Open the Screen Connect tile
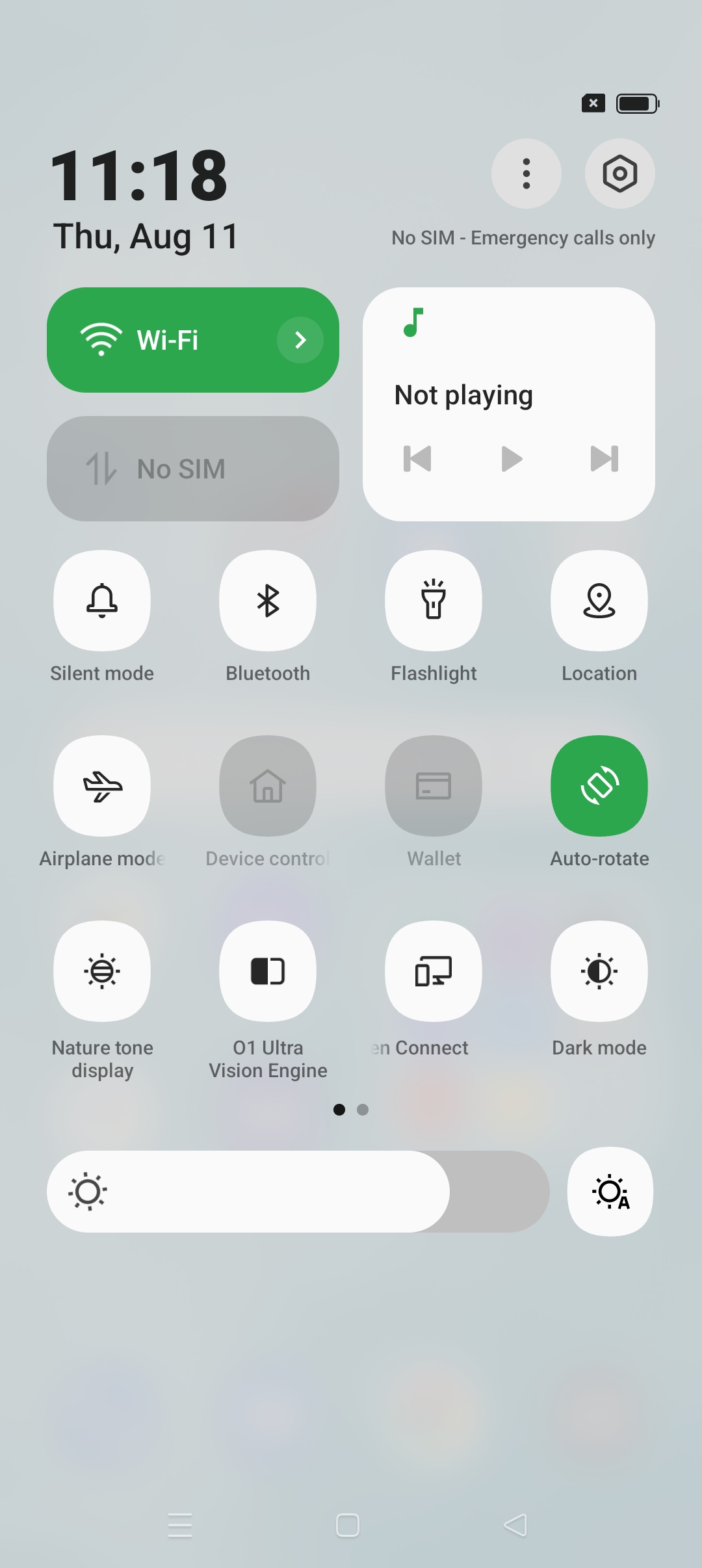The height and width of the screenshot is (1568, 702). click(x=434, y=971)
